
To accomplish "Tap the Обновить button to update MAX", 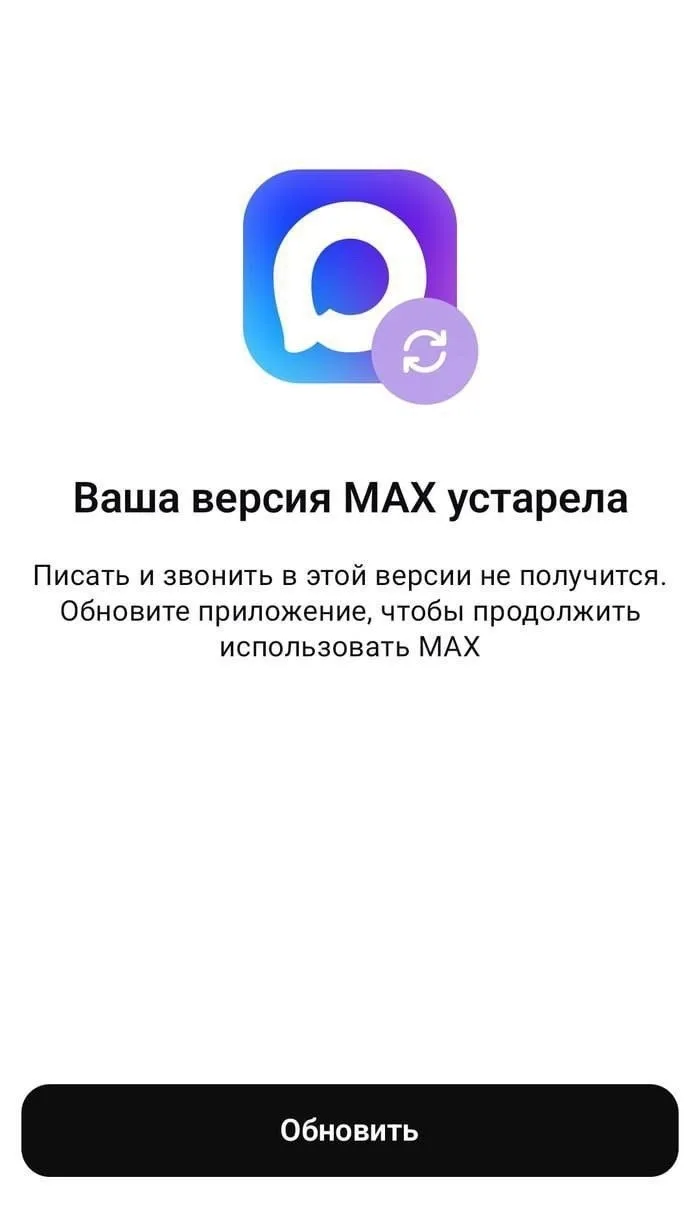I will [x=350, y=1130].
